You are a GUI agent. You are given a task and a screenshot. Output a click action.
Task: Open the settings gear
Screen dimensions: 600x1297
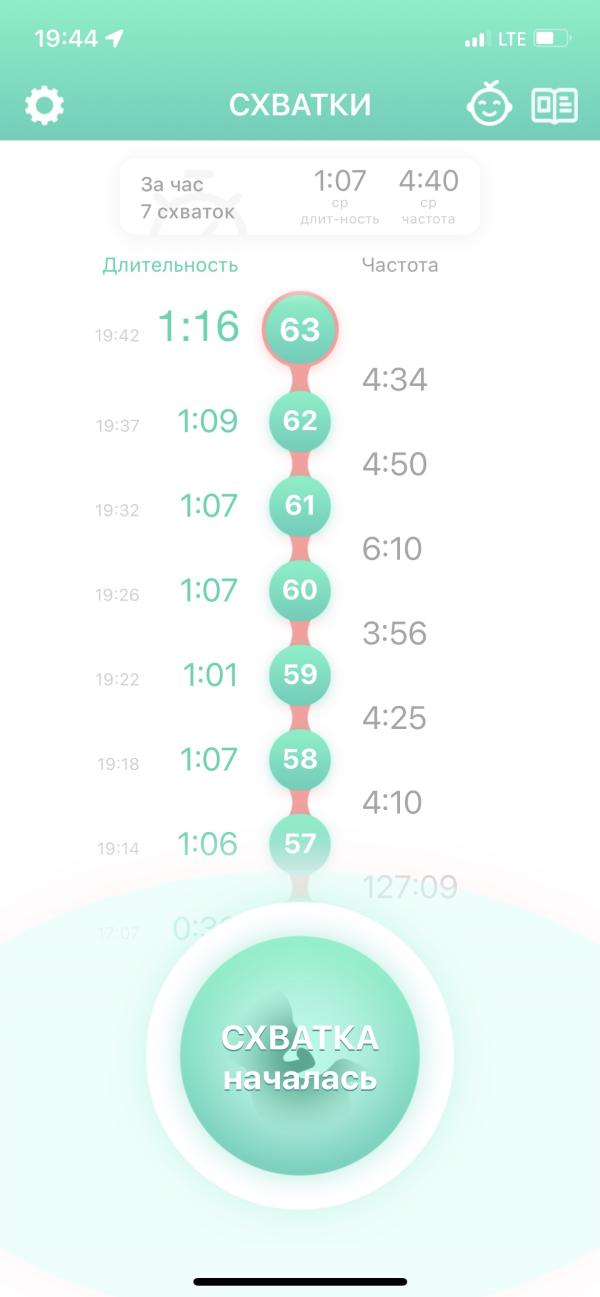tap(44, 105)
